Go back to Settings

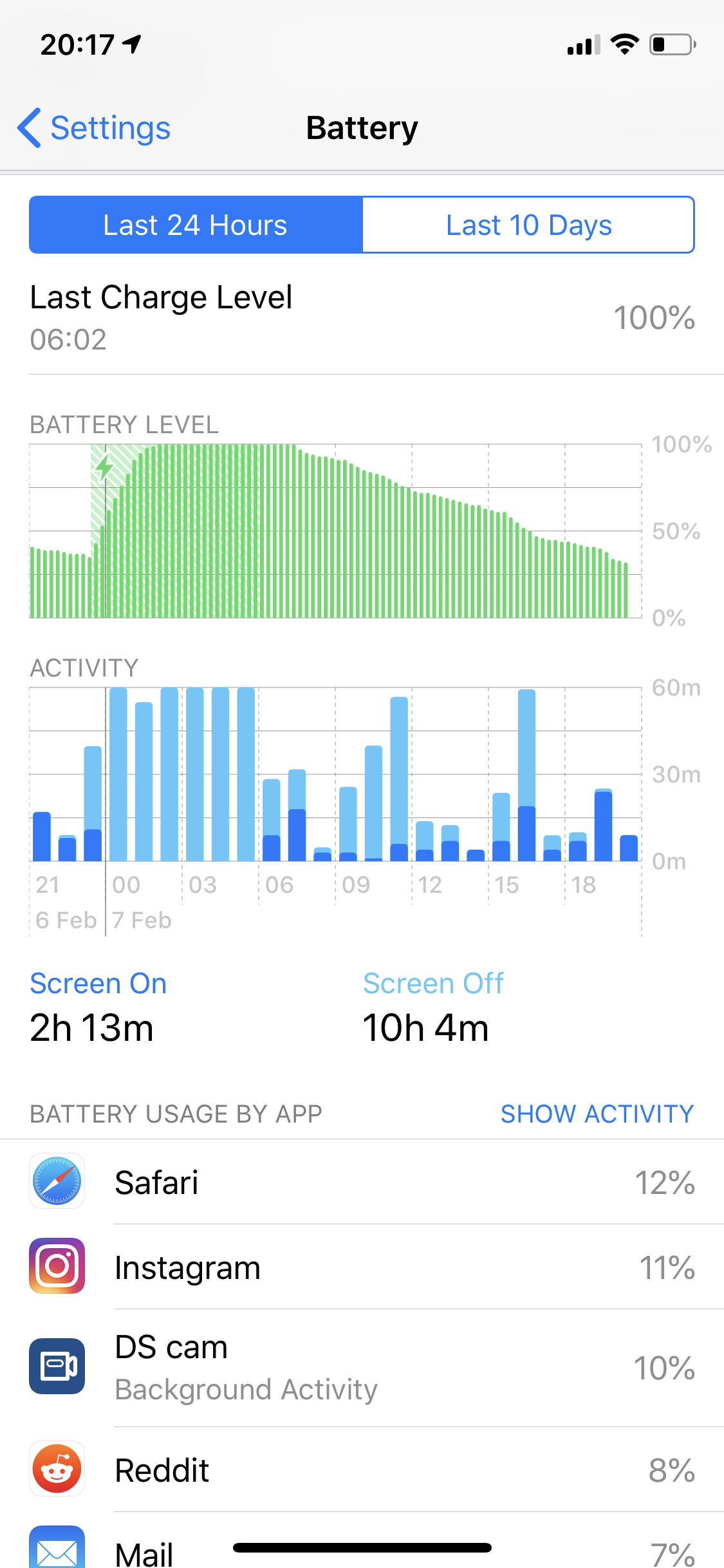tap(94, 128)
